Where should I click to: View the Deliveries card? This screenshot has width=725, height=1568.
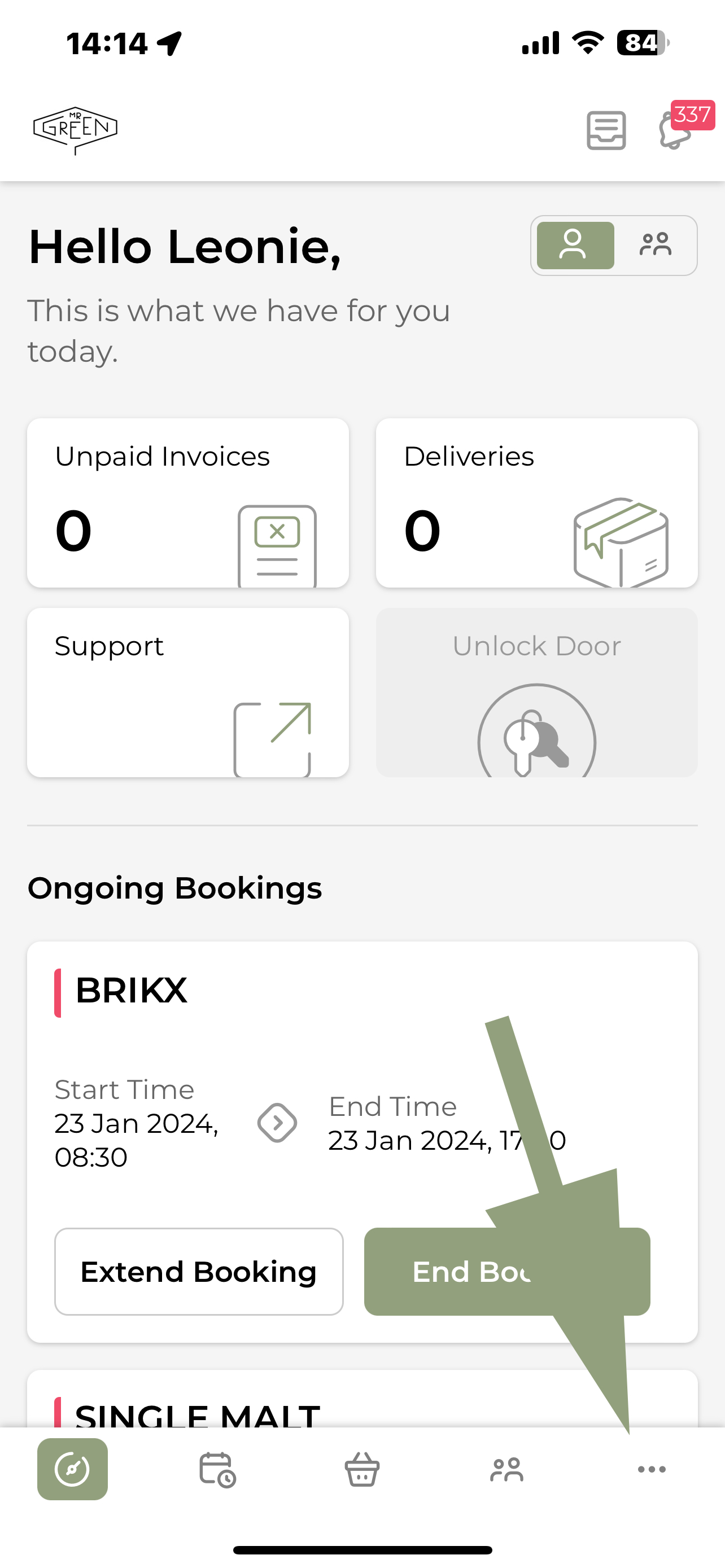click(x=536, y=503)
